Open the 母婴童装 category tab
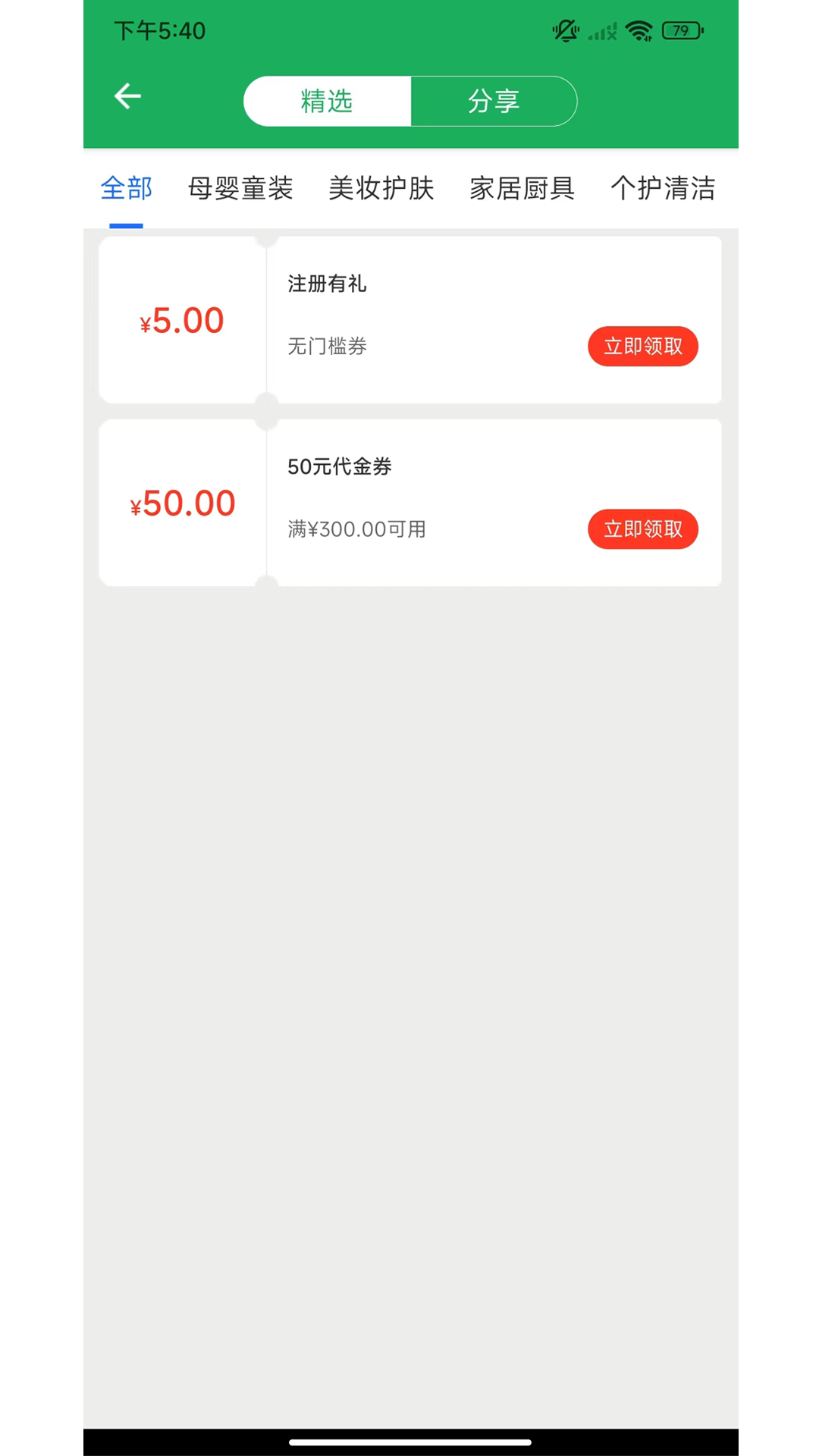Viewport: 819px width, 1456px height. [240, 188]
